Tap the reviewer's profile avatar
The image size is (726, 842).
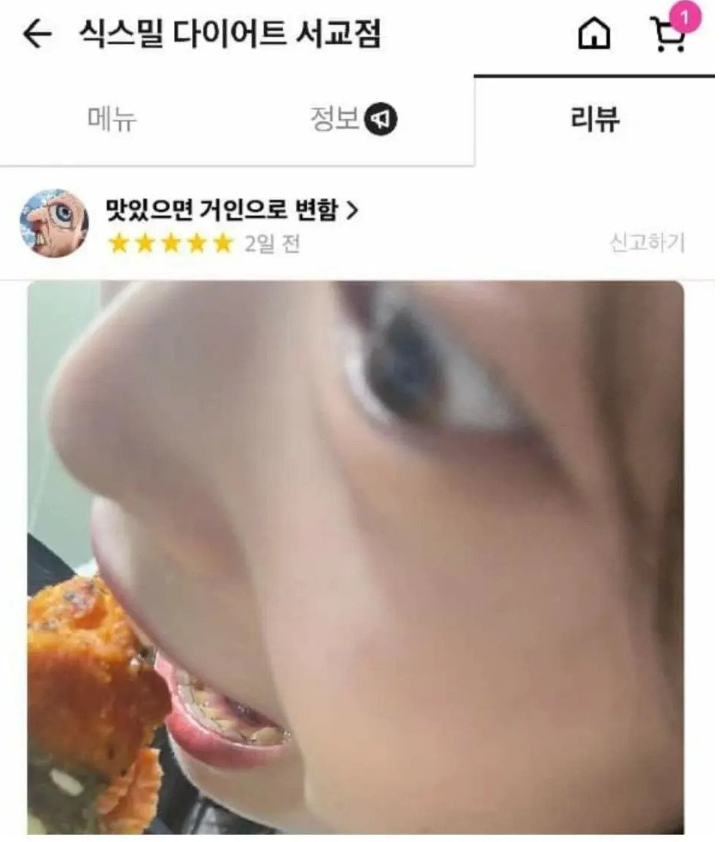tap(54, 224)
